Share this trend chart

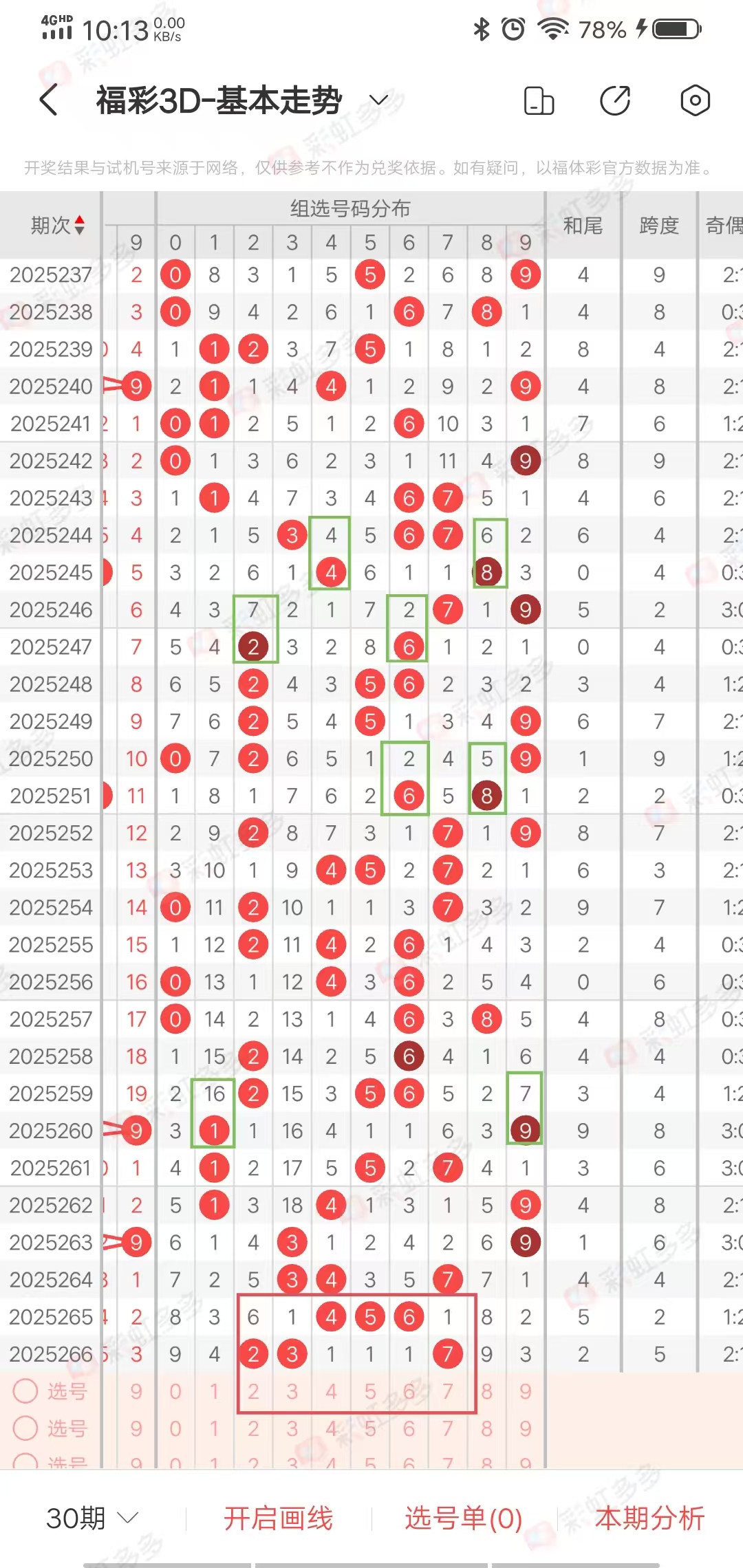(x=615, y=100)
